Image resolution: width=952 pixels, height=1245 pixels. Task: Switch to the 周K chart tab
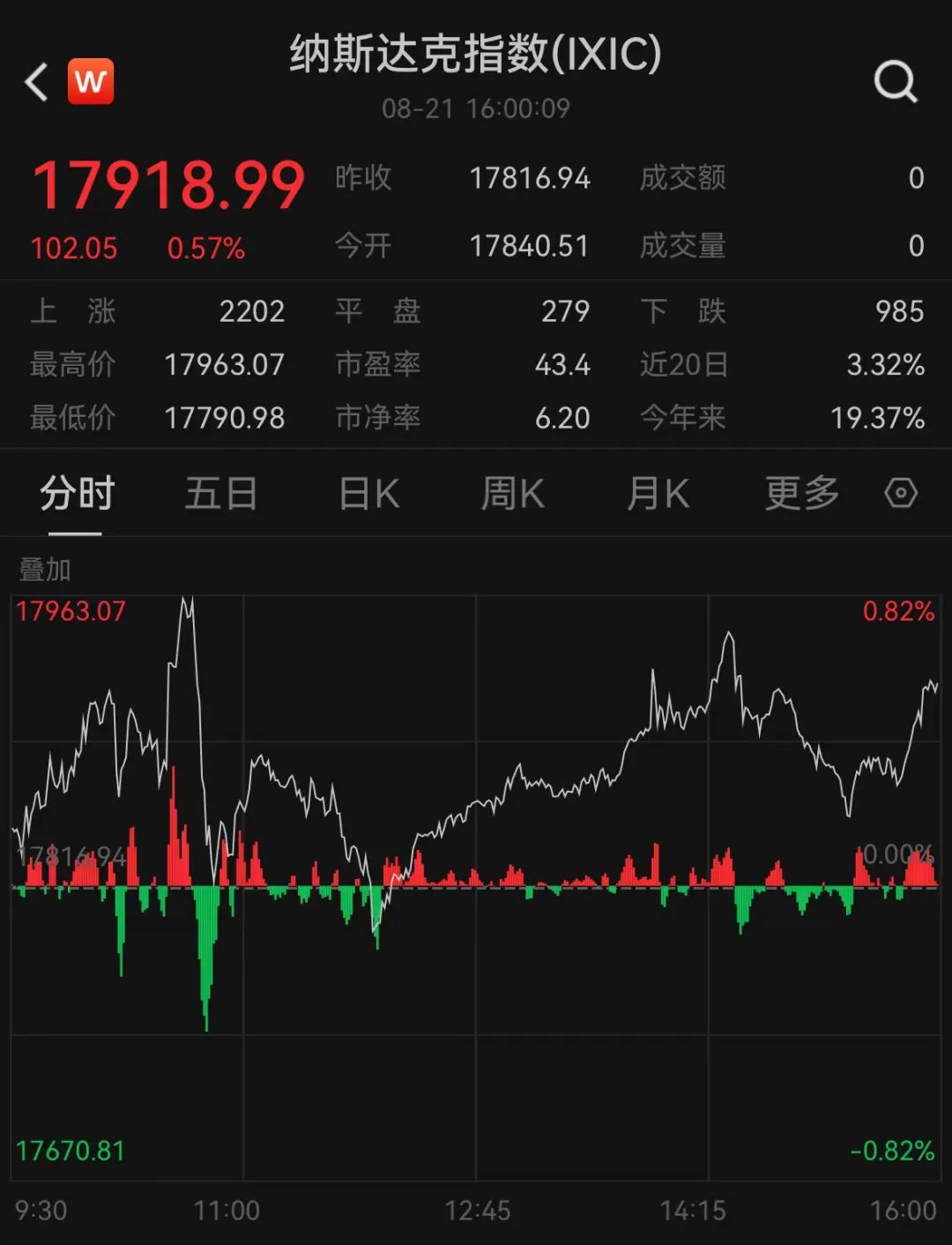(x=513, y=493)
